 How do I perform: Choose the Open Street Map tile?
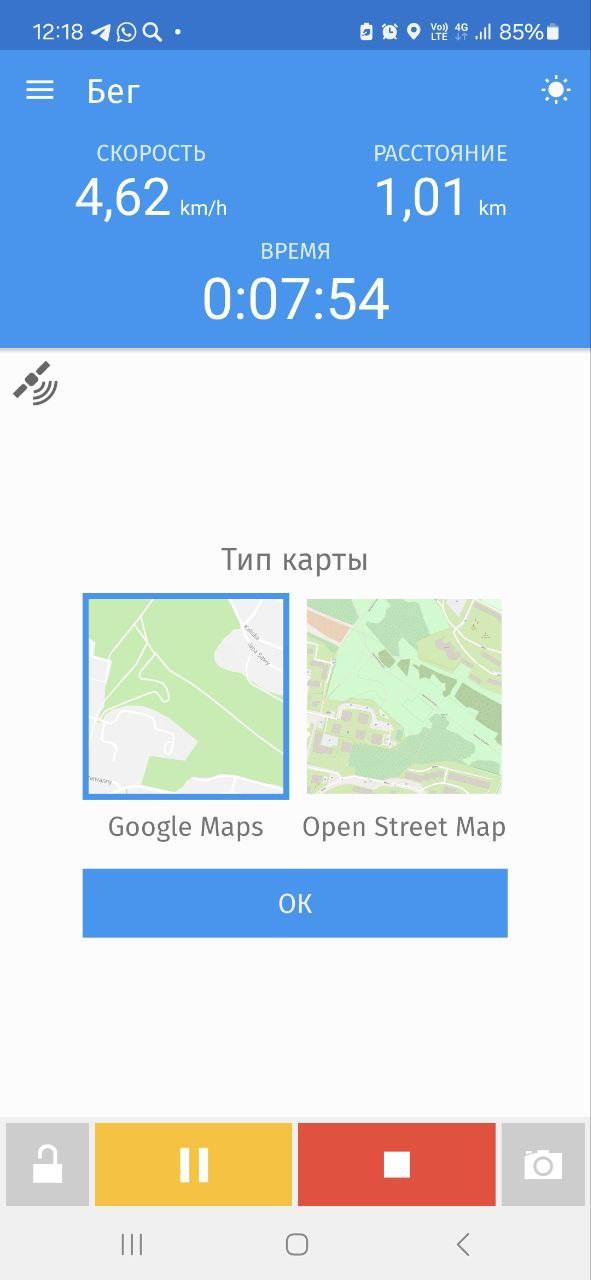[x=404, y=697]
